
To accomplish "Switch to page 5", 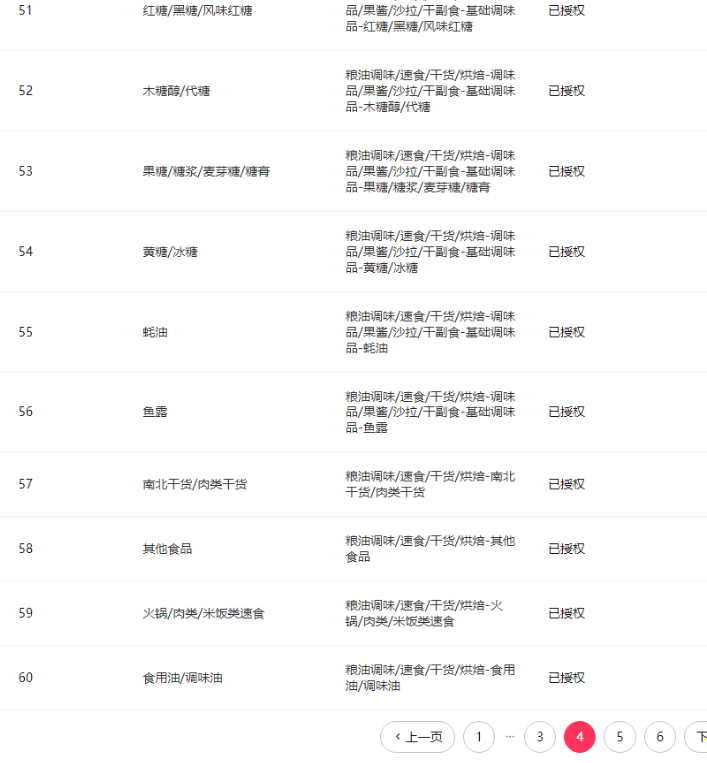I will [619, 737].
